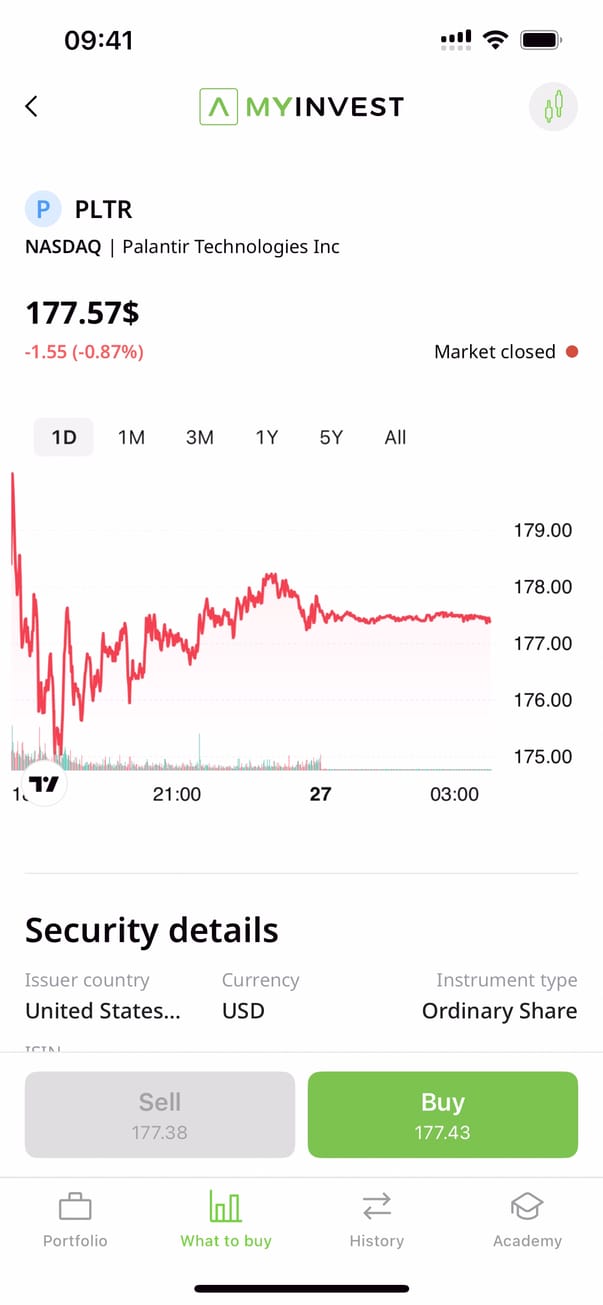Screen dimensions: 603x1305
Task: Buy PLTR at 177.43
Action: point(442,1114)
